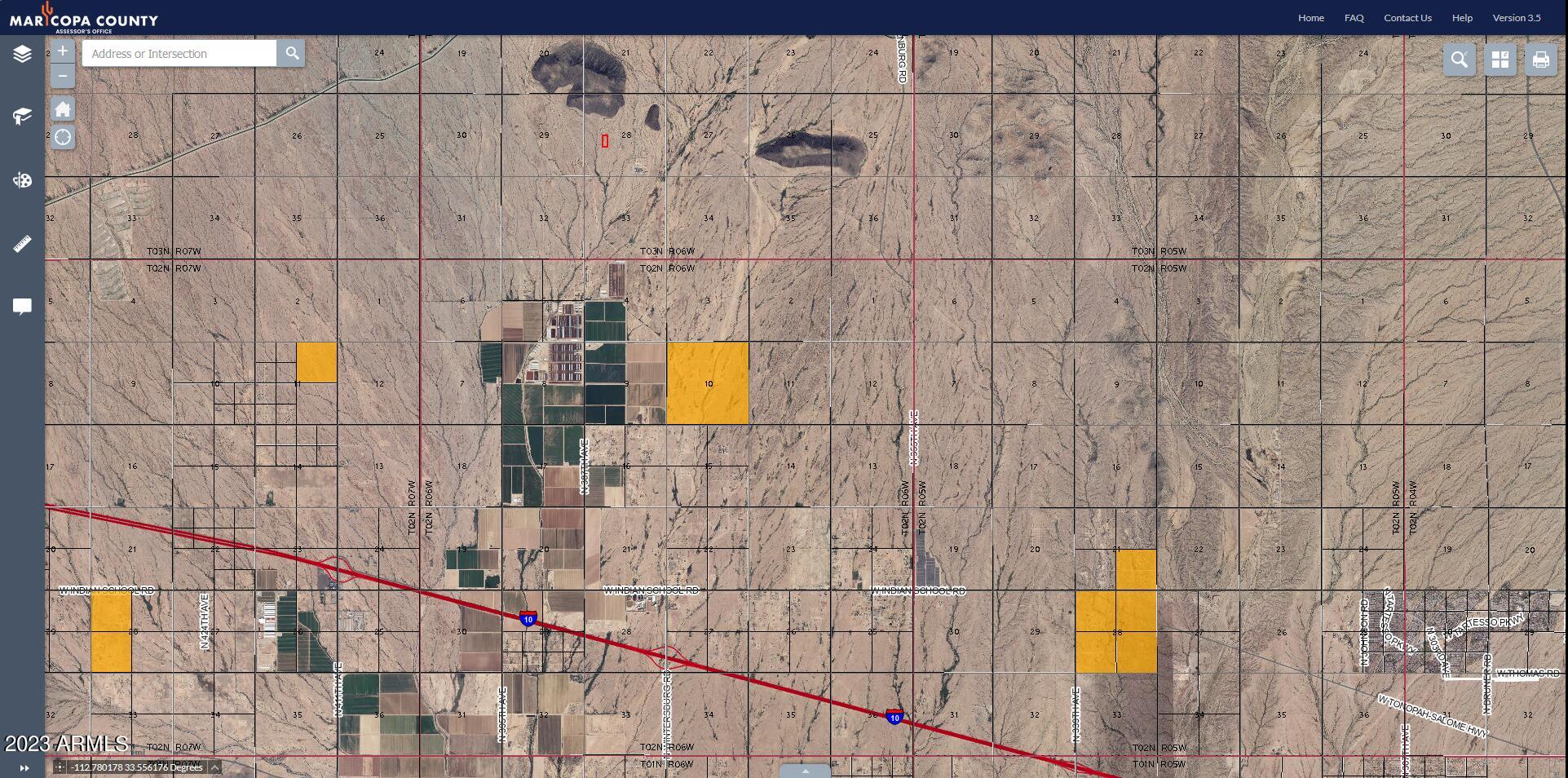Open the graduation cap tutorial icon
The height and width of the screenshot is (778, 1568).
(22, 117)
